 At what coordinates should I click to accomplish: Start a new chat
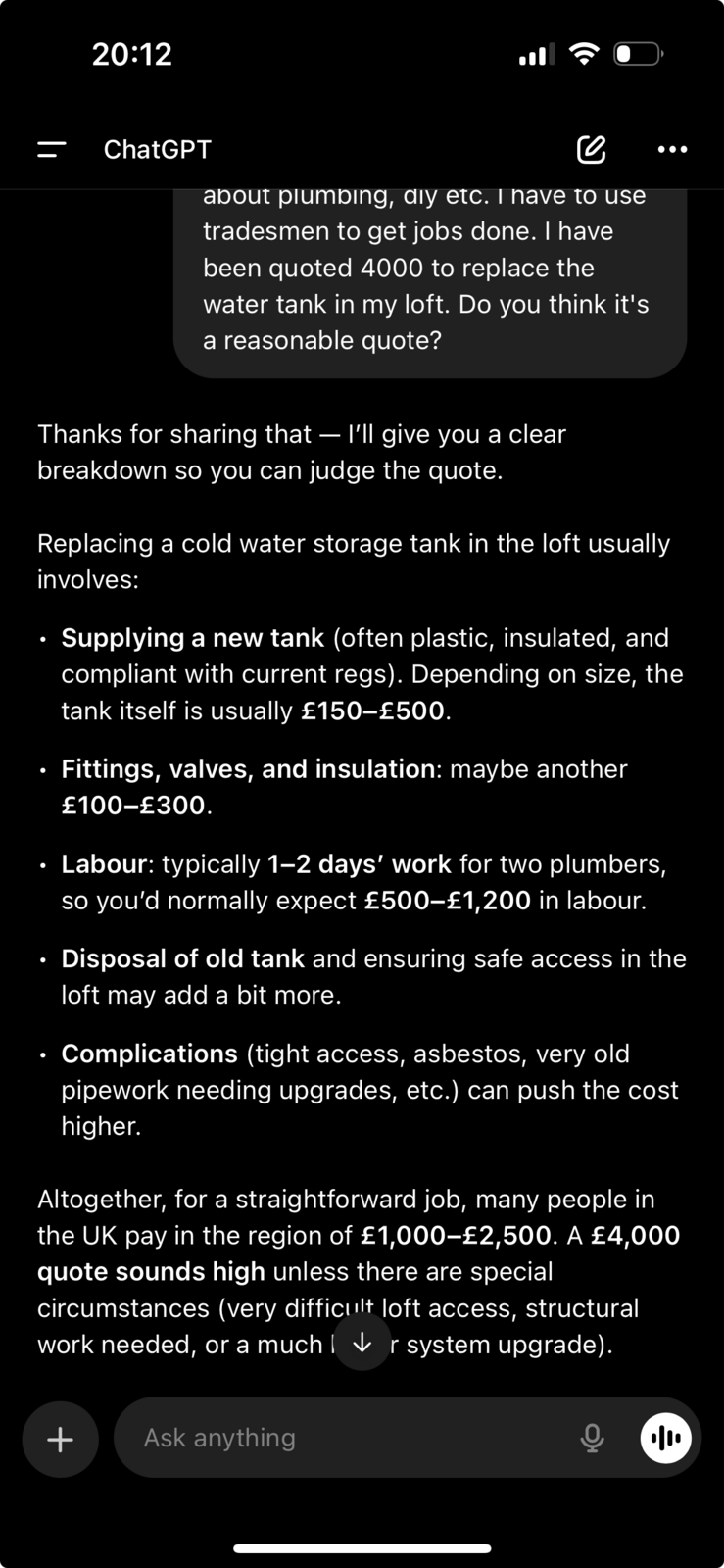[x=591, y=150]
